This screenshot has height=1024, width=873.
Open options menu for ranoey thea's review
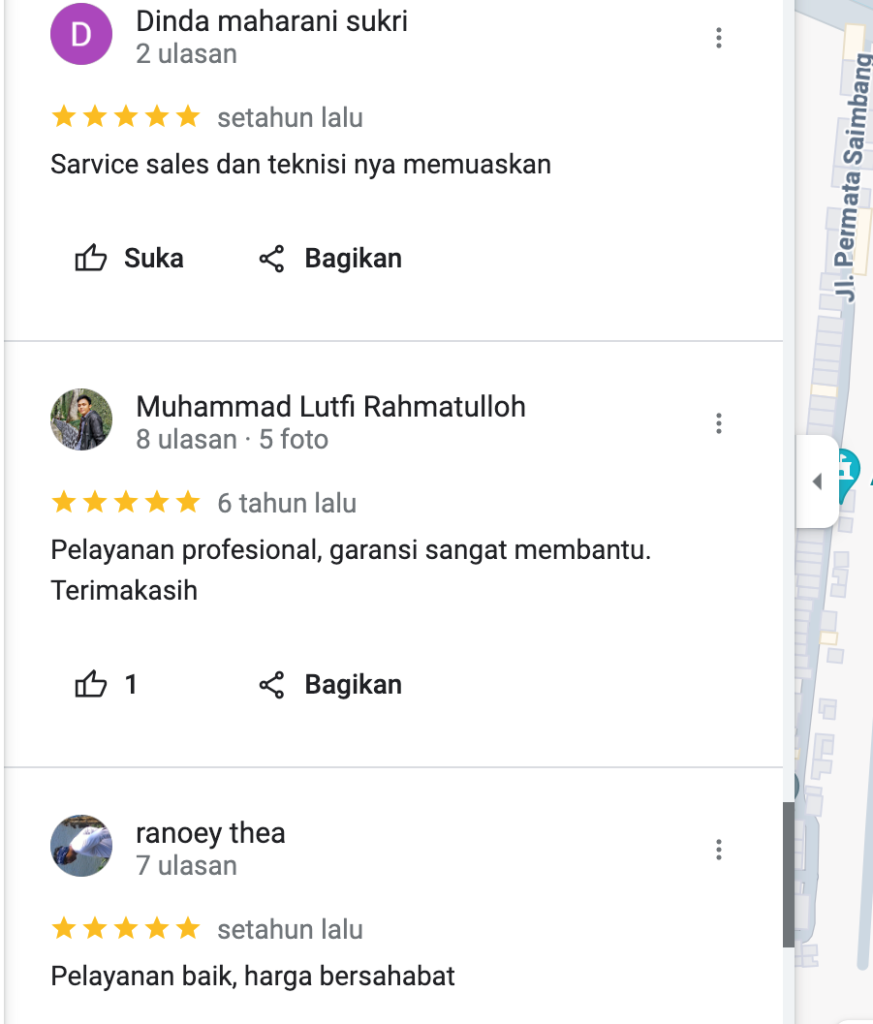tap(718, 850)
